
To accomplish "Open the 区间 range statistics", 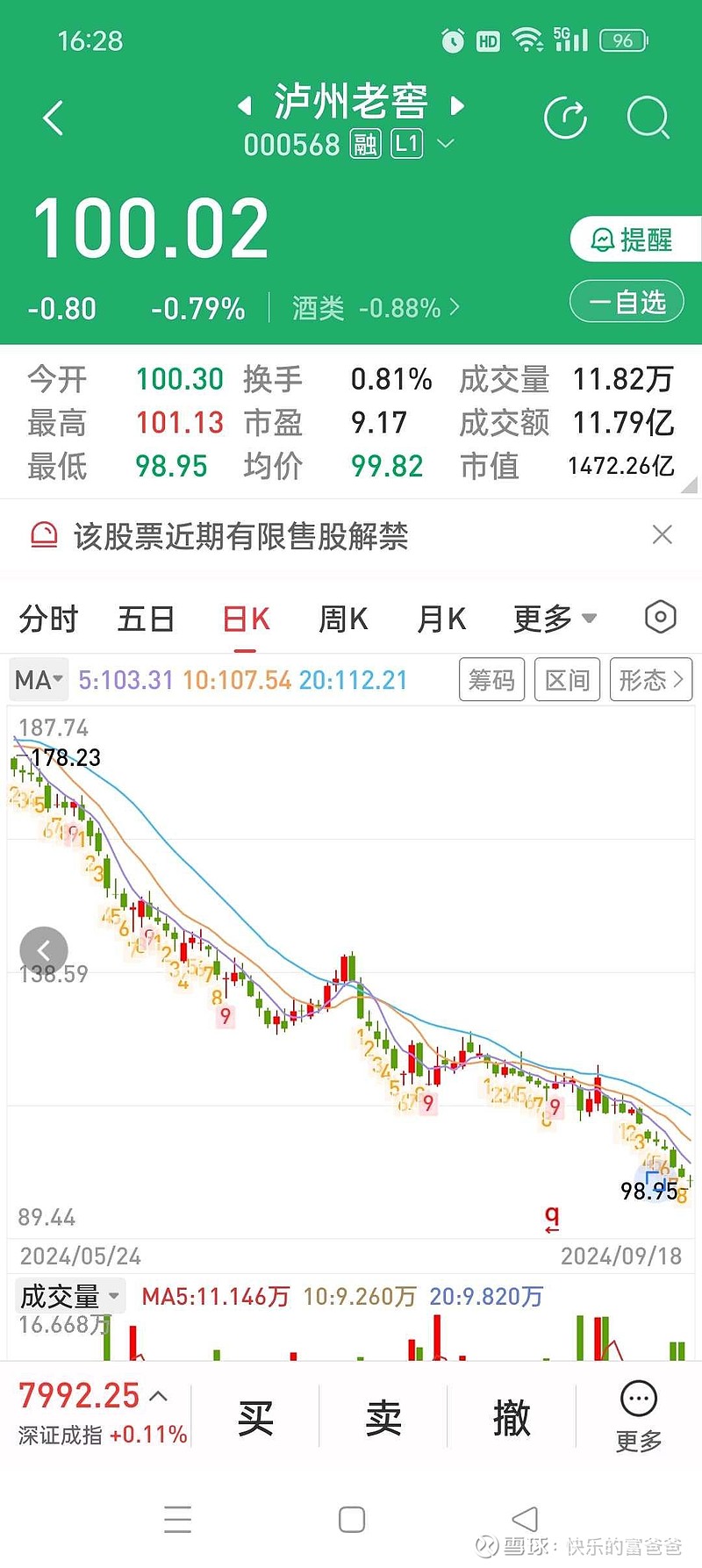I will [567, 680].
